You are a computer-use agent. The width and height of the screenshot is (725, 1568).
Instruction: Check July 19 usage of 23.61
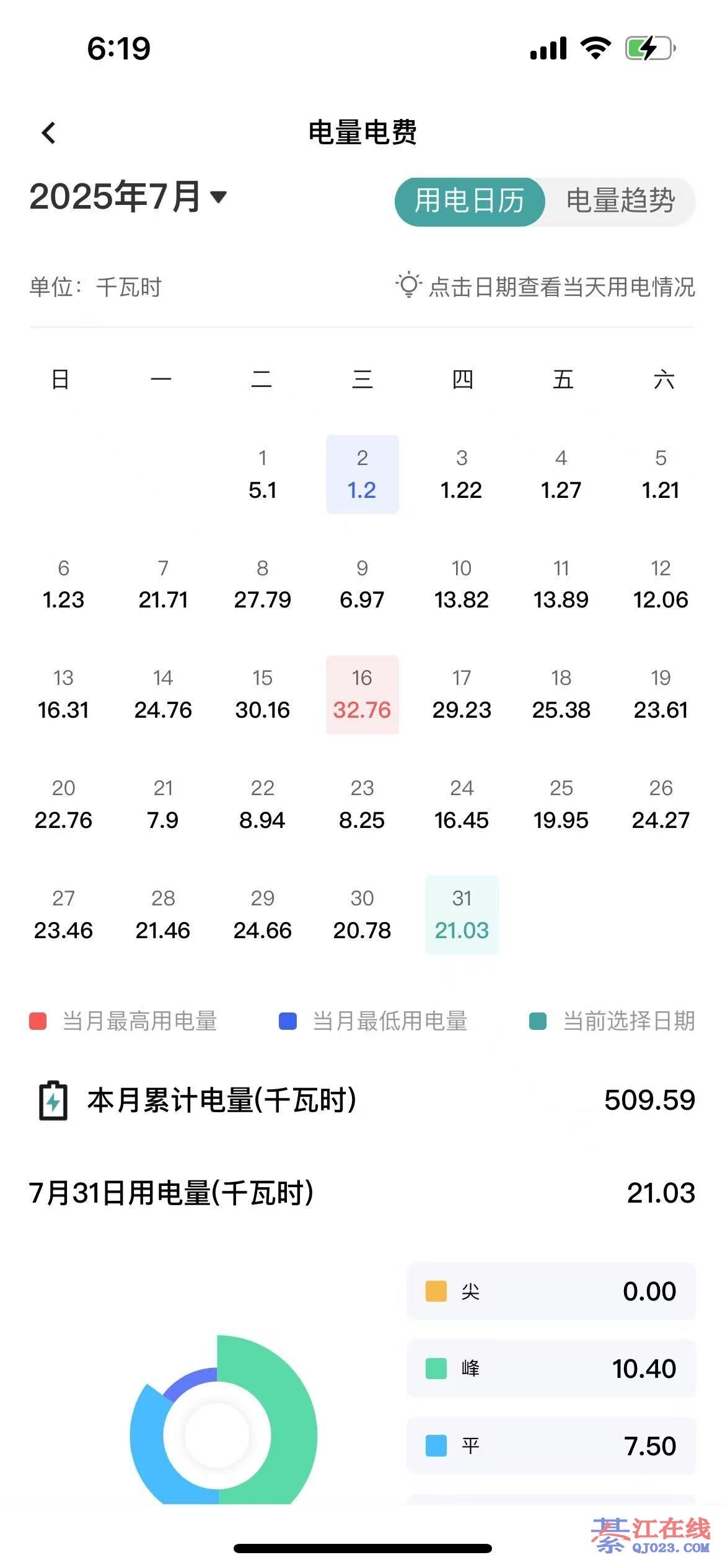click(660, 695)
